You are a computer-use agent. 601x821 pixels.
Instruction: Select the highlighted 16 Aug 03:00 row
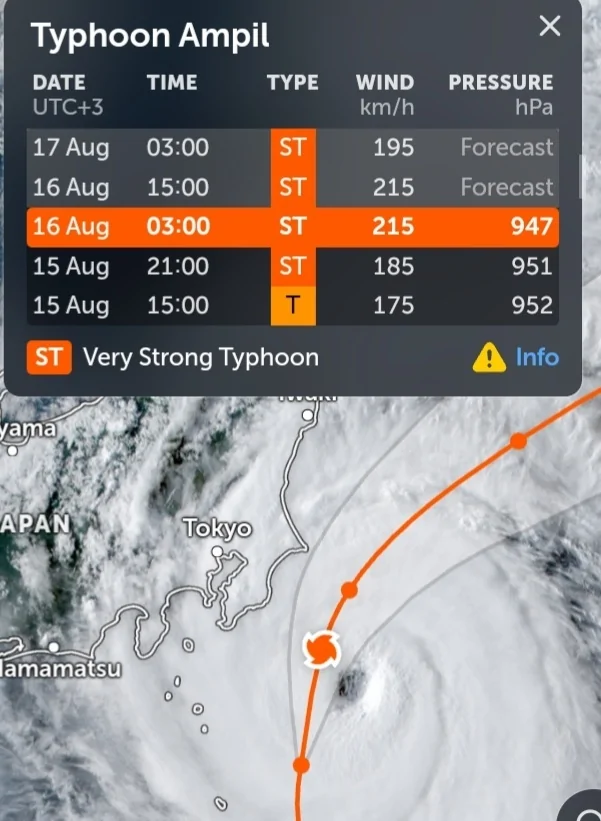tap(292, 226)
